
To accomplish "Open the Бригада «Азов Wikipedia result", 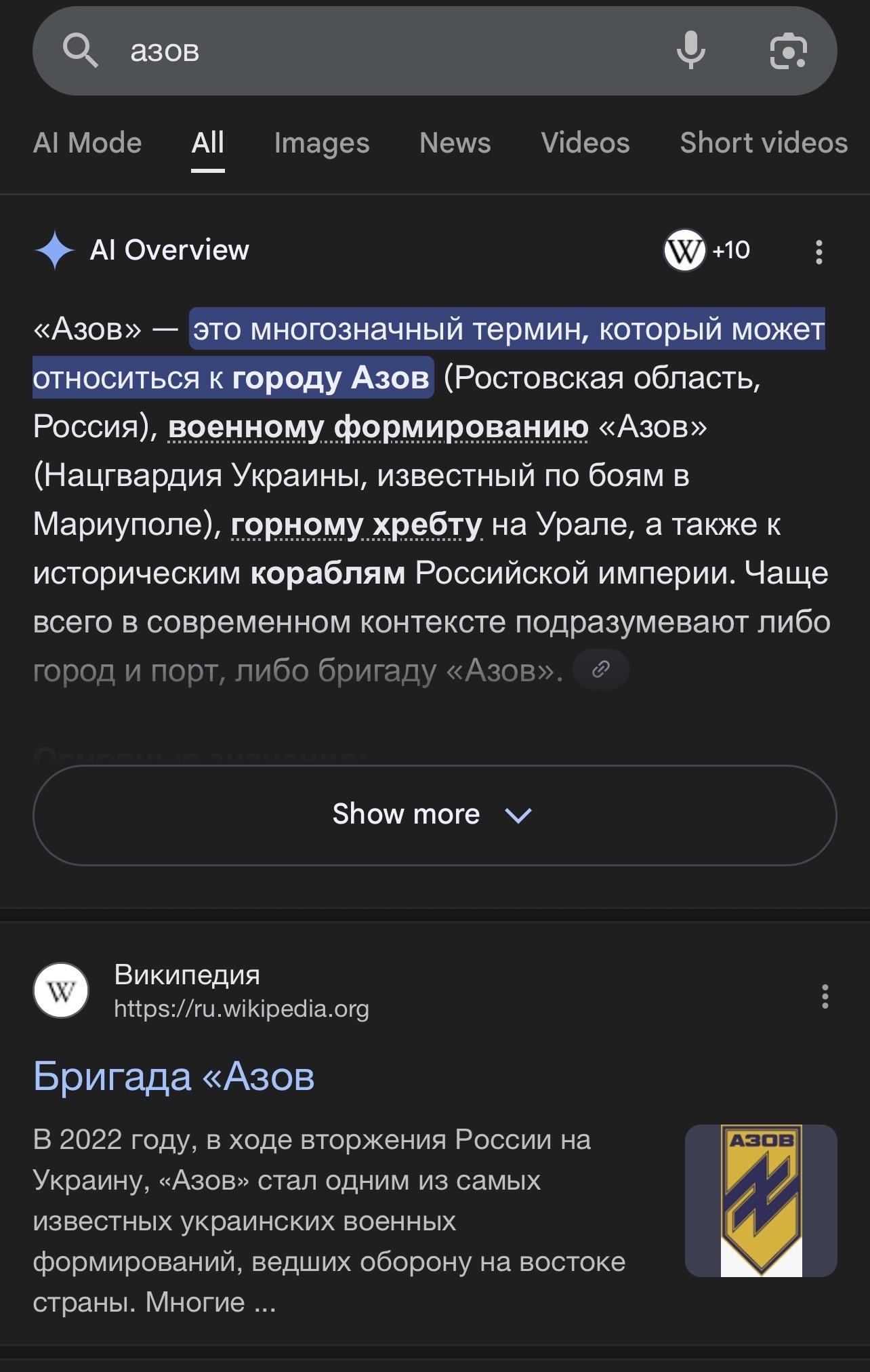I will click(x=174, y=1076).
